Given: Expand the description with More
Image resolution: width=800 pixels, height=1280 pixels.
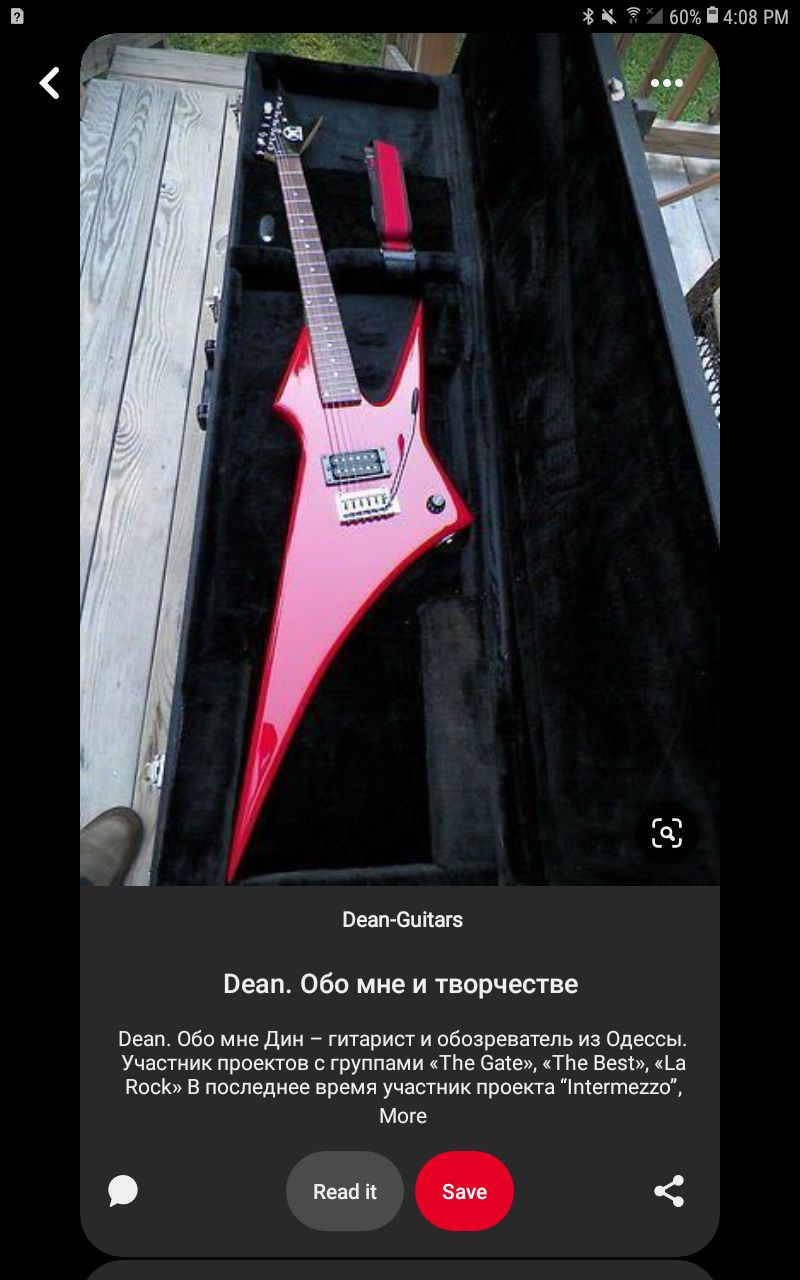Looking at the screenshot, I should click(x=403, y=1116).
